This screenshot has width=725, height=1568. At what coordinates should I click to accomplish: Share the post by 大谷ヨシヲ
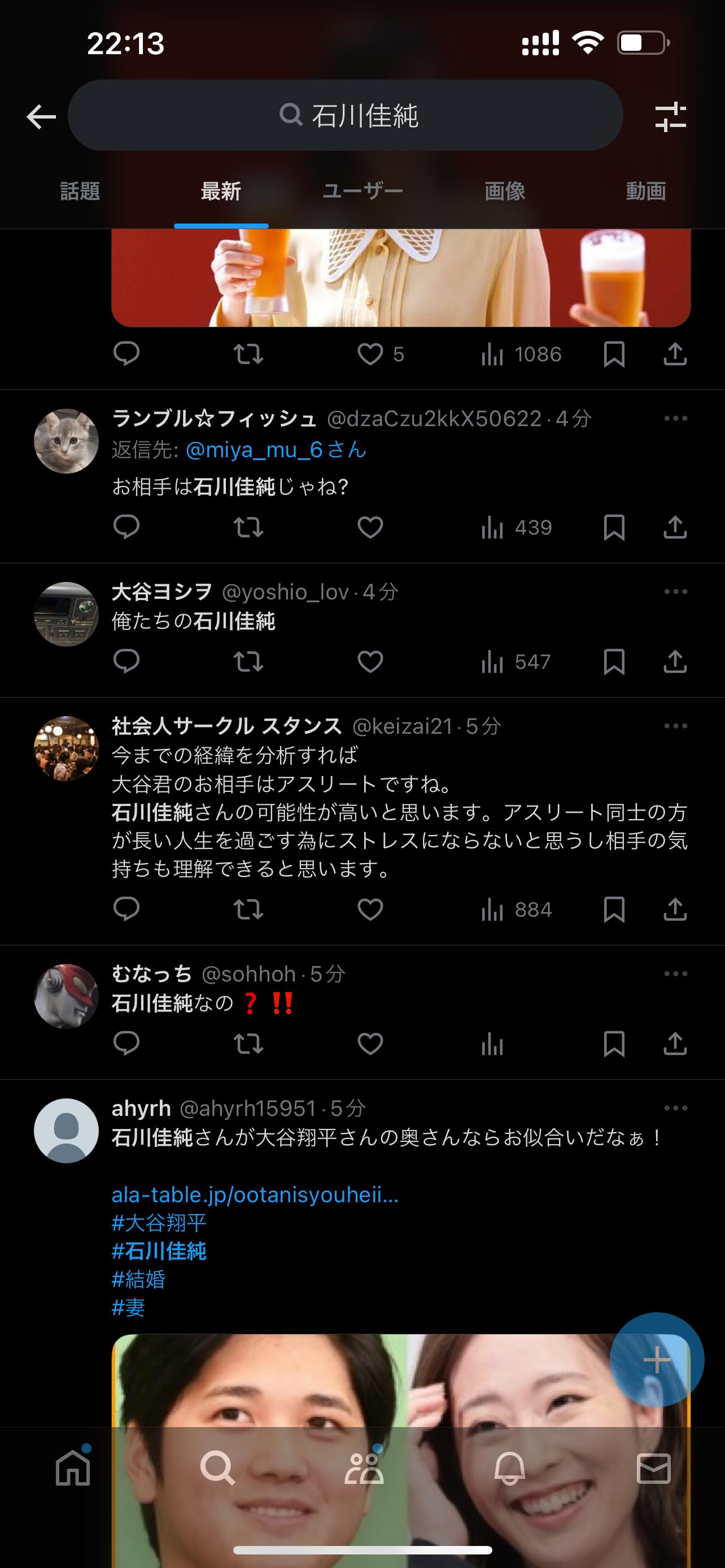click(675, 662)
